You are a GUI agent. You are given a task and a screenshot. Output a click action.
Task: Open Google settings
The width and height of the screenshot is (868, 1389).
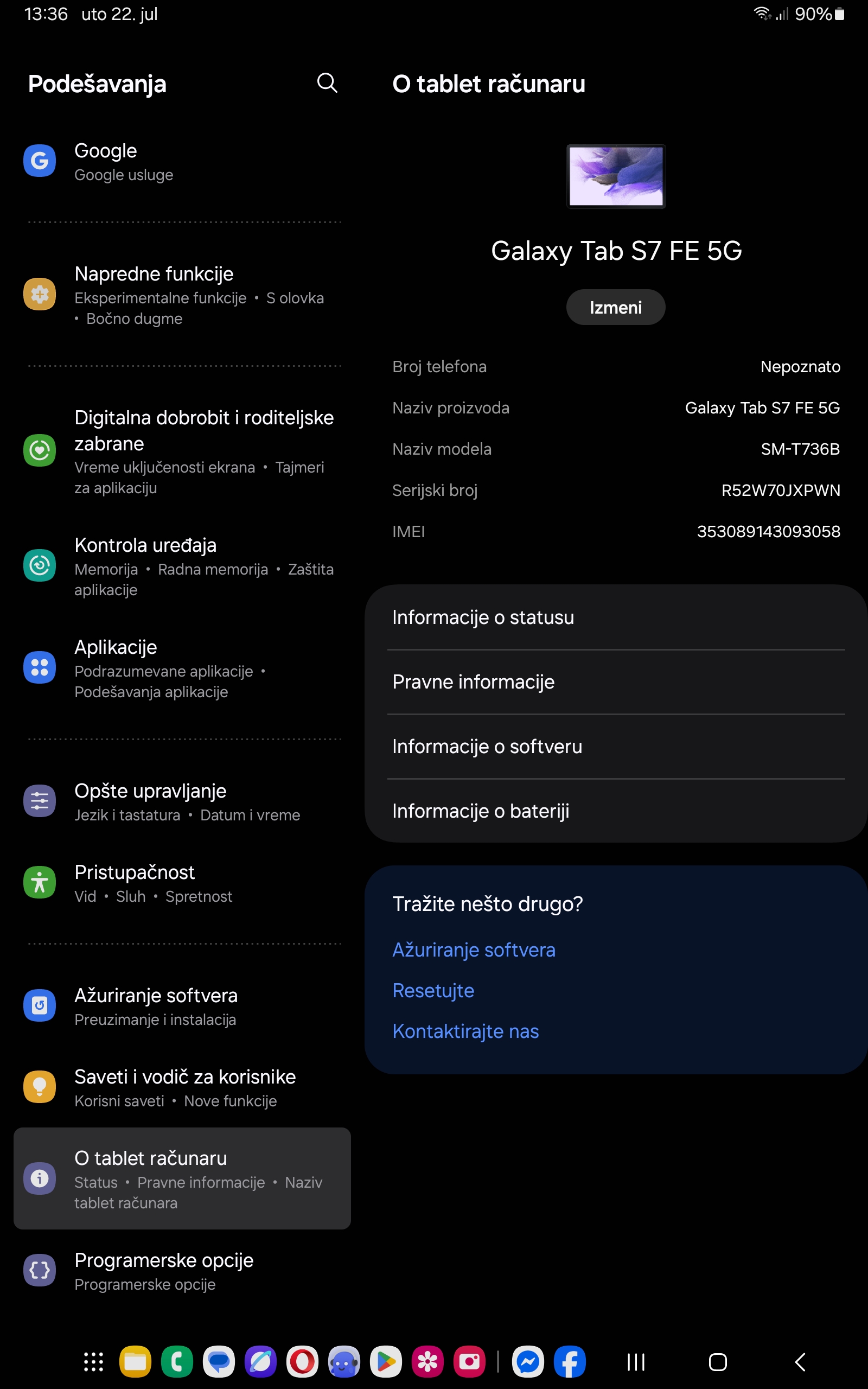point(181,161)
